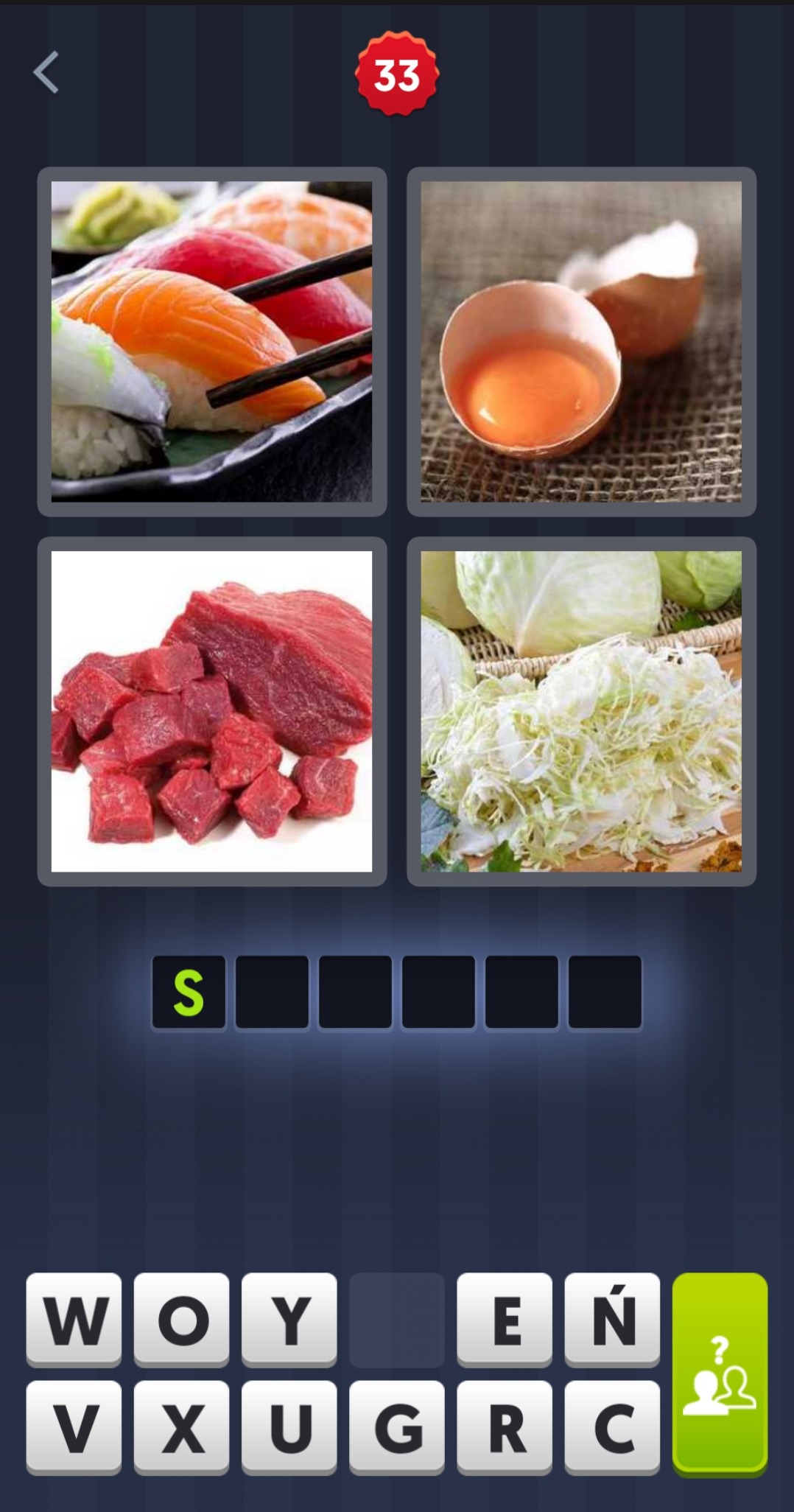Enlarge the raw meat picture
Screen dimensions: 794x1512
click(211, 711)
